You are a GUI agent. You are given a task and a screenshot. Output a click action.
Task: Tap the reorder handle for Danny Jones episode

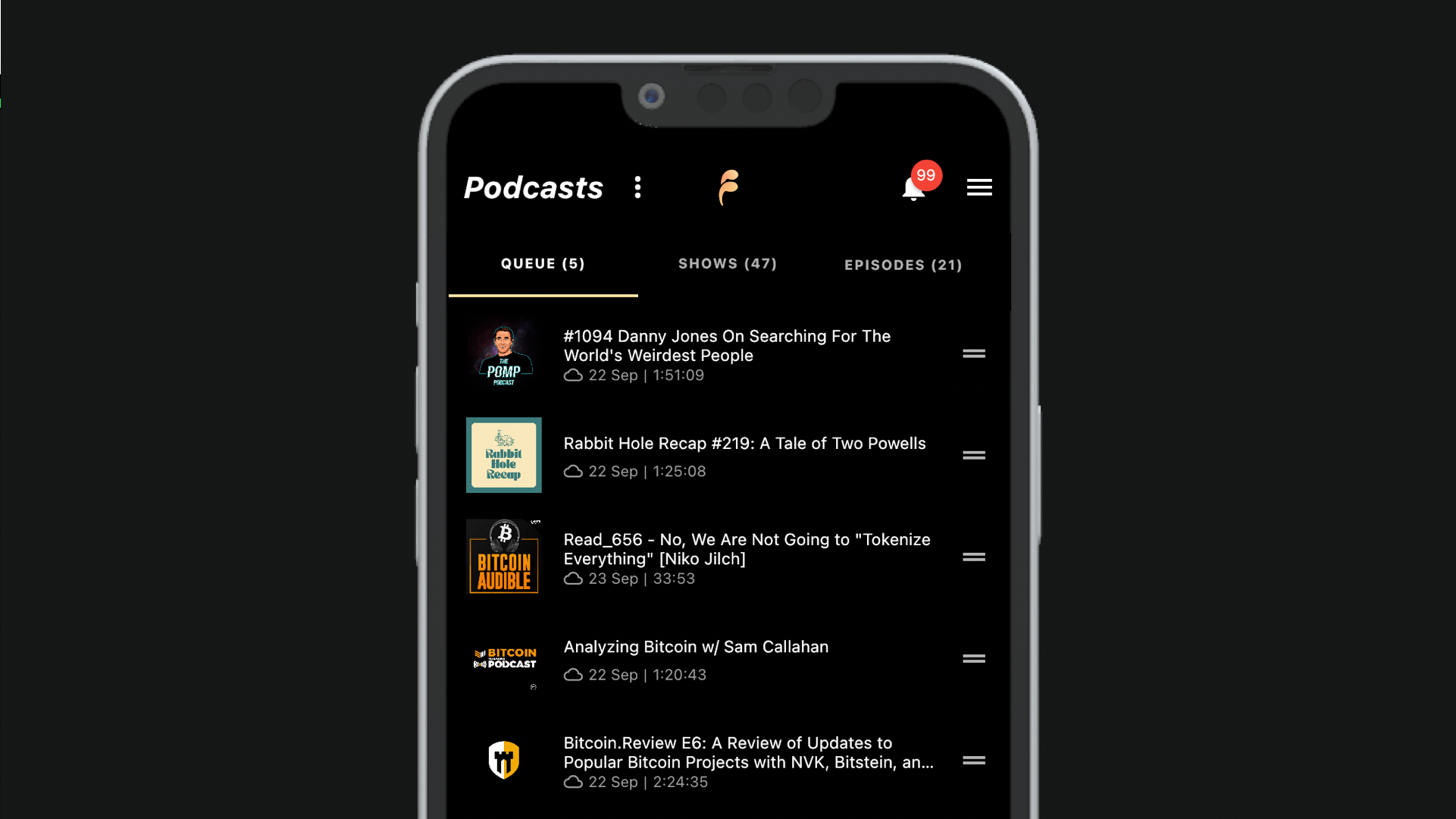tap(974, 354)
